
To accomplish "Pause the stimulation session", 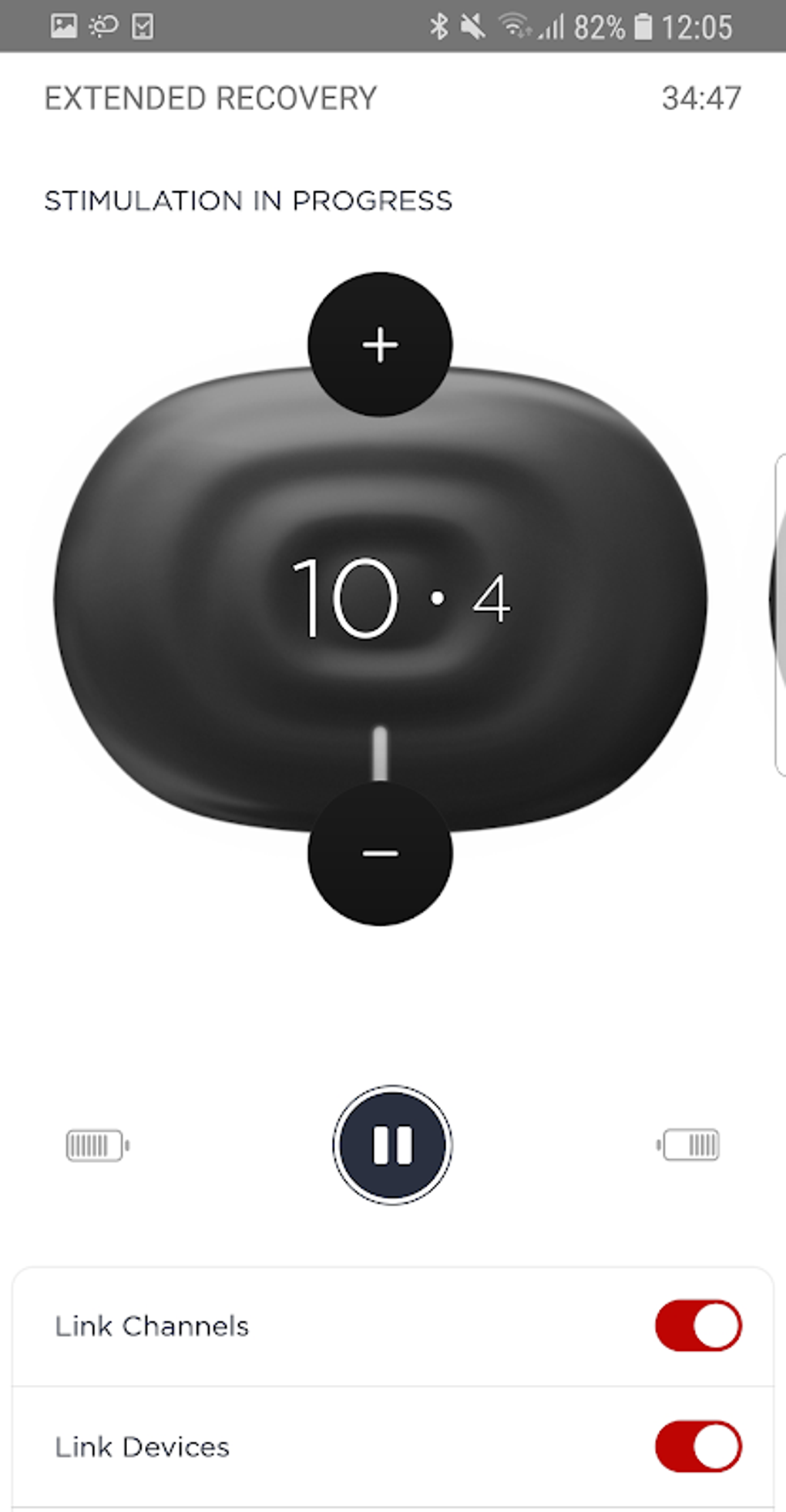I will point(391,1145).
